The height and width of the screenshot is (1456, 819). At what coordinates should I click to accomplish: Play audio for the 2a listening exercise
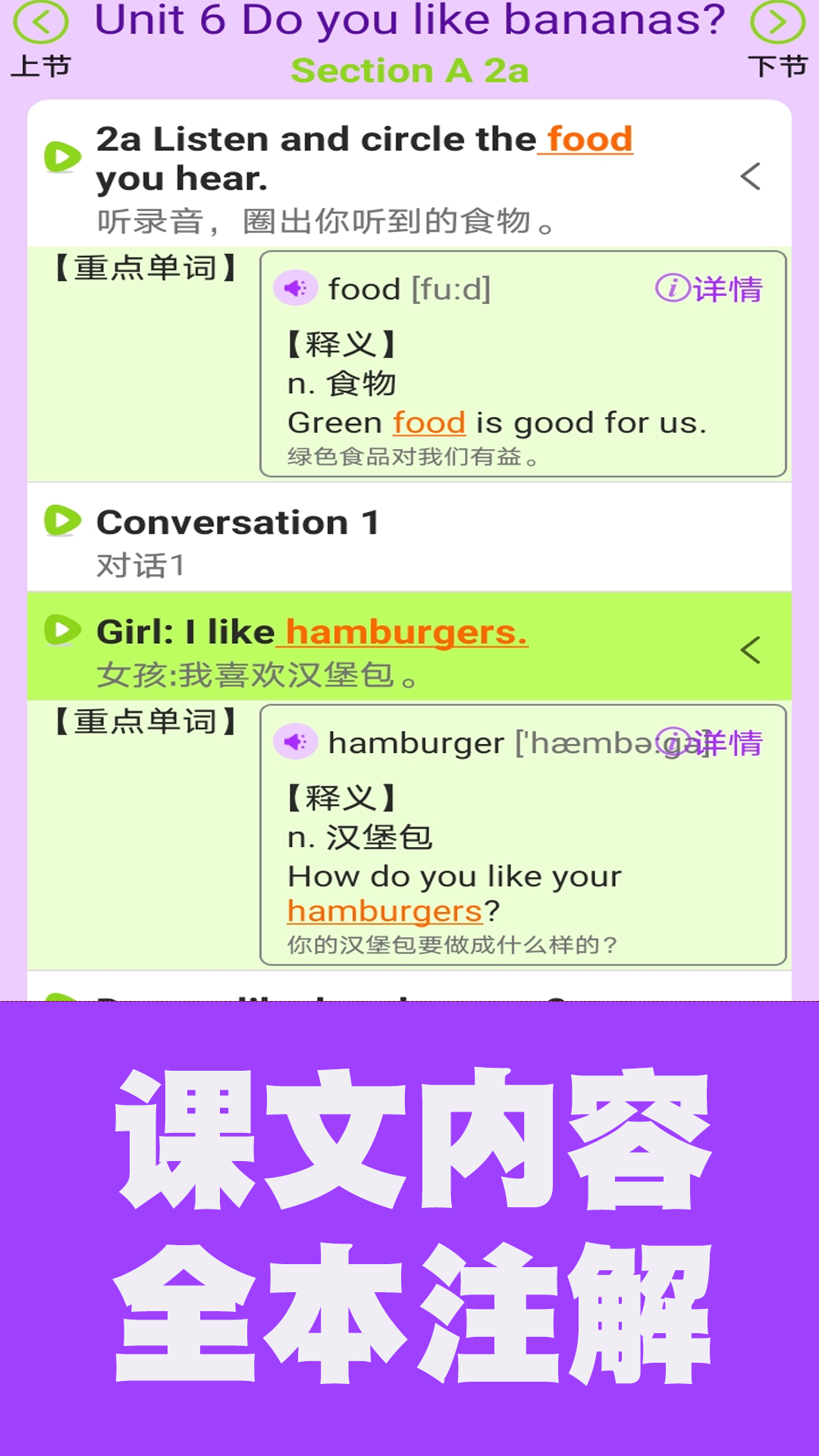(64, 158)
